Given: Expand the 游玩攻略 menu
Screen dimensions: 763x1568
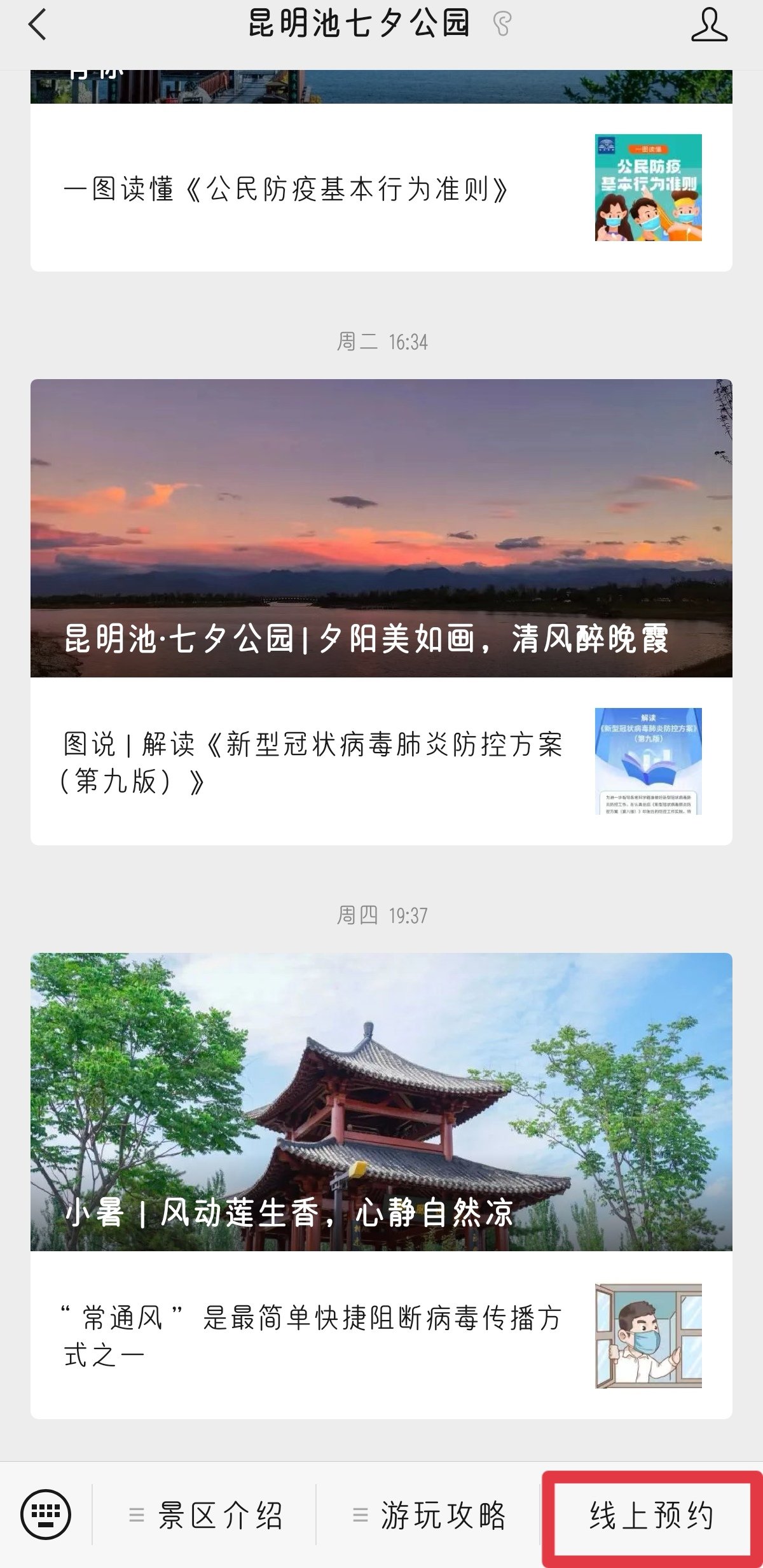Looking at the screenshot, I should click(430, 1515).
